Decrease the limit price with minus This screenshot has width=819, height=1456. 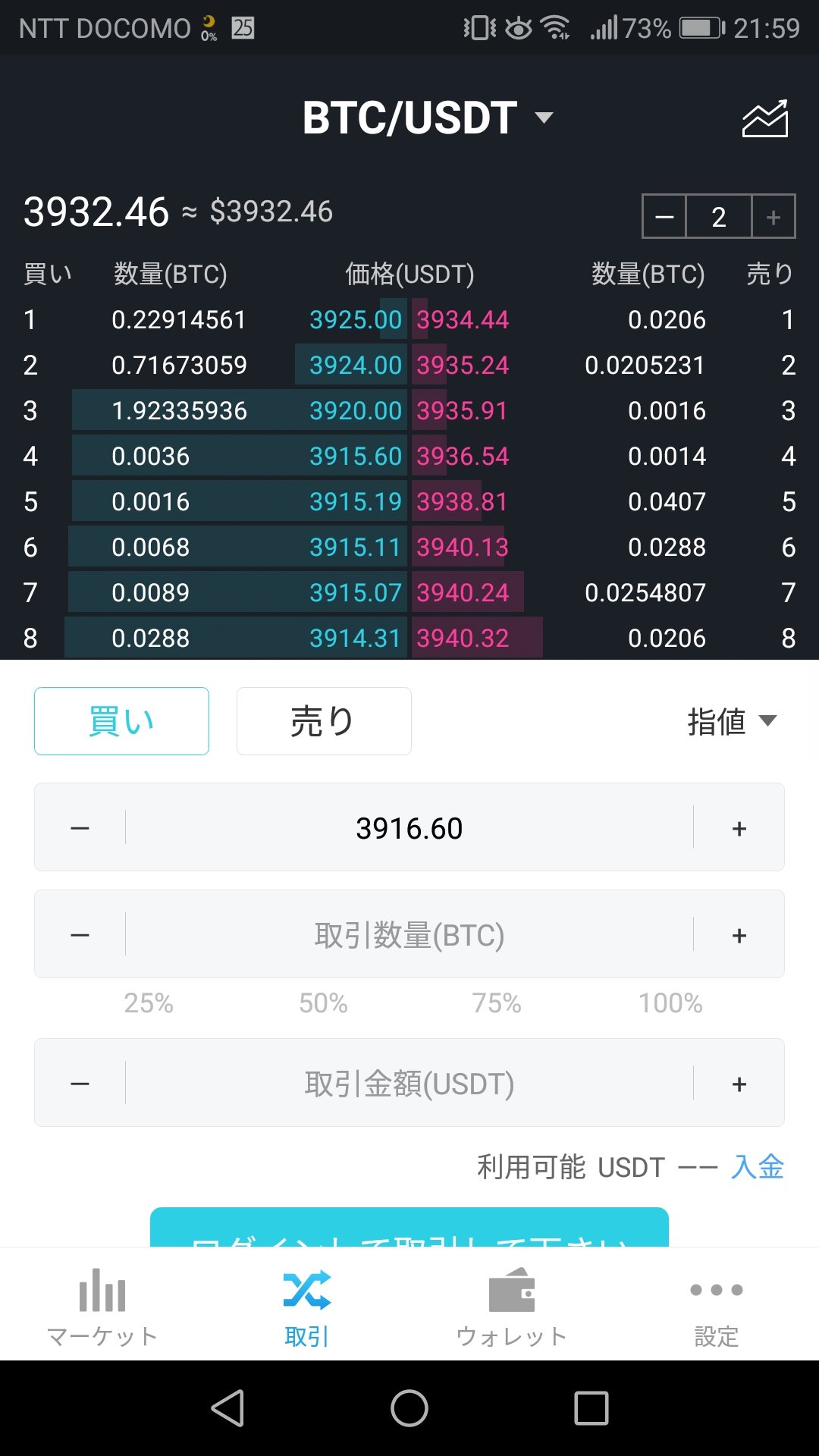click(x=80, y=828)
